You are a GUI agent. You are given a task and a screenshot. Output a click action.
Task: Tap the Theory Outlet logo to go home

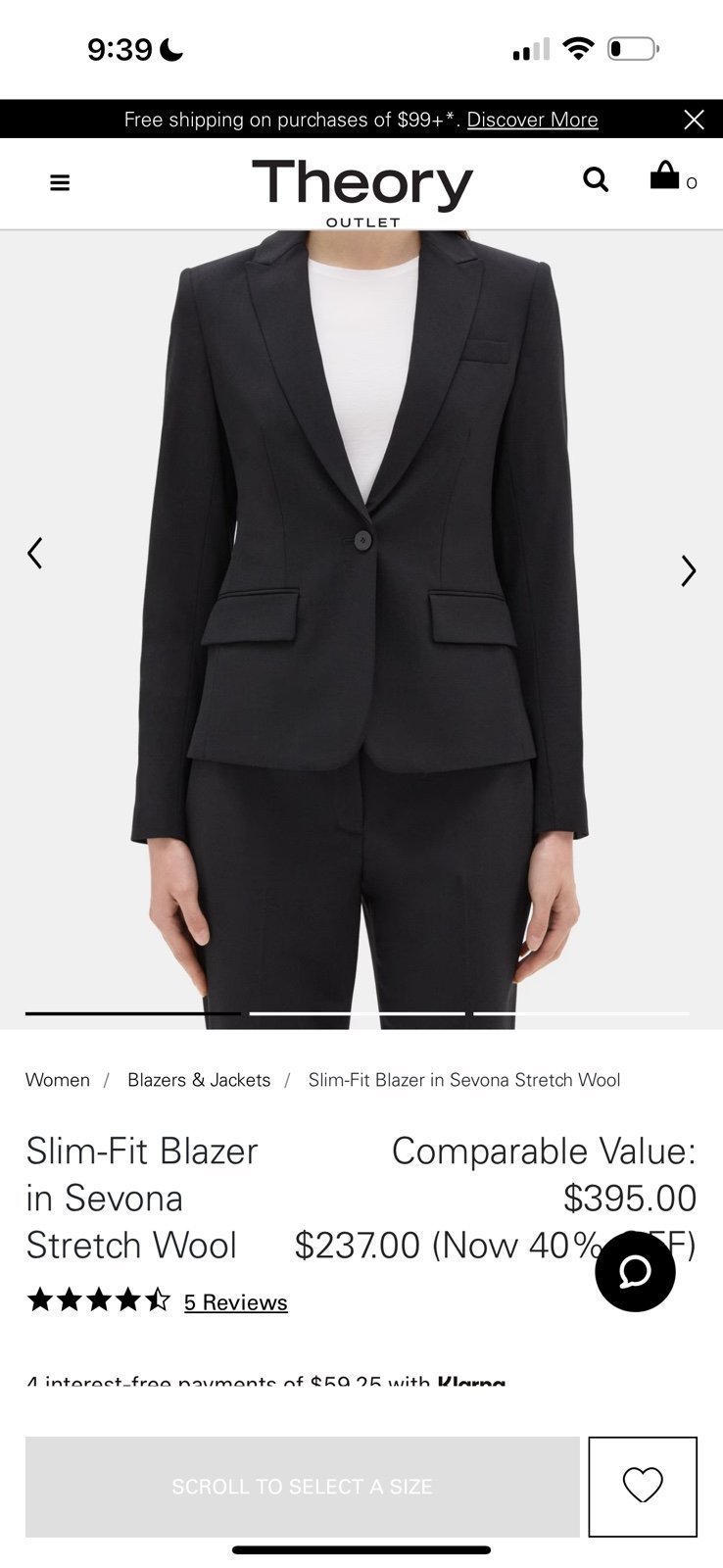pos(362,193)
